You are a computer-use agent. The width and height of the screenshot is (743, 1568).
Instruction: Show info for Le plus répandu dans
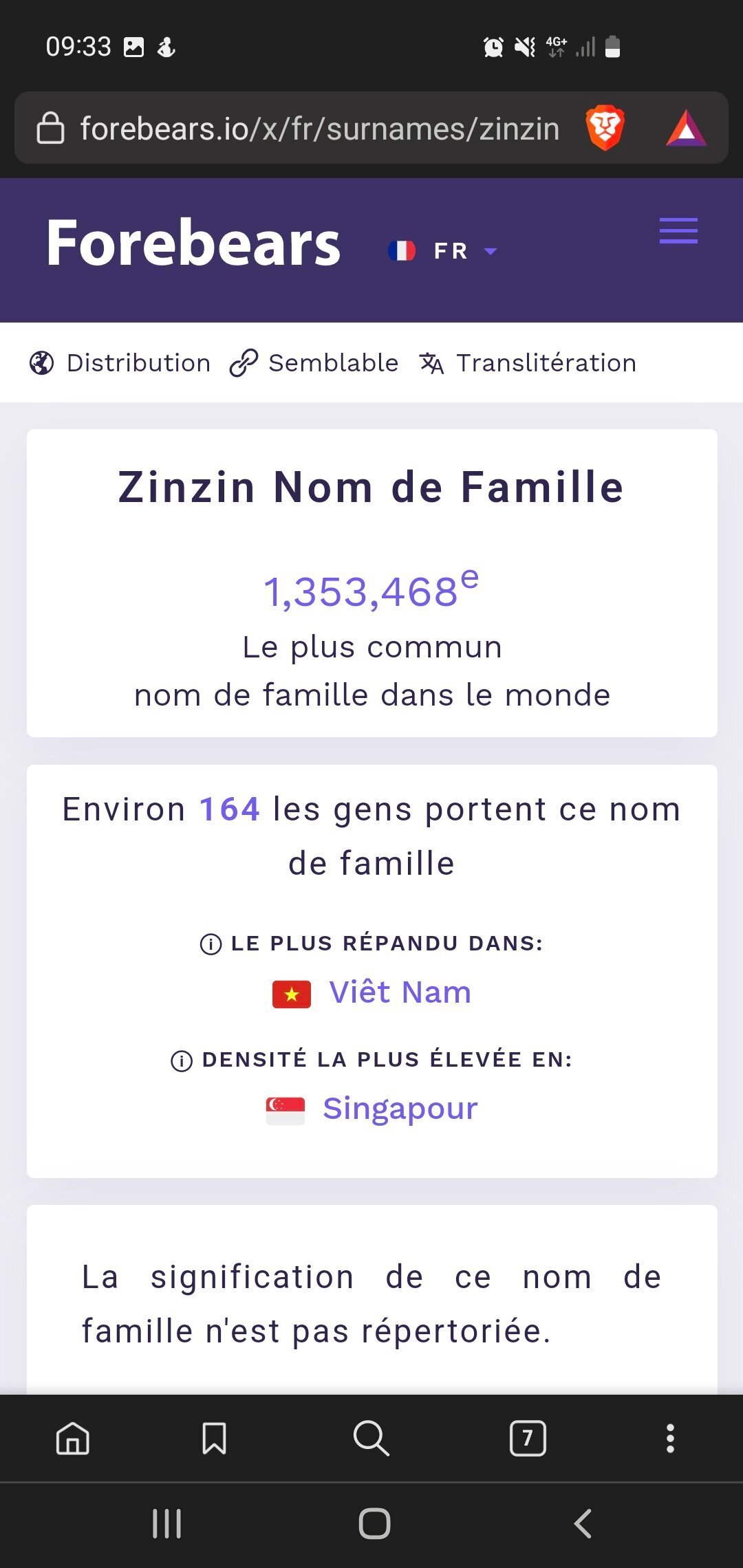211,944
